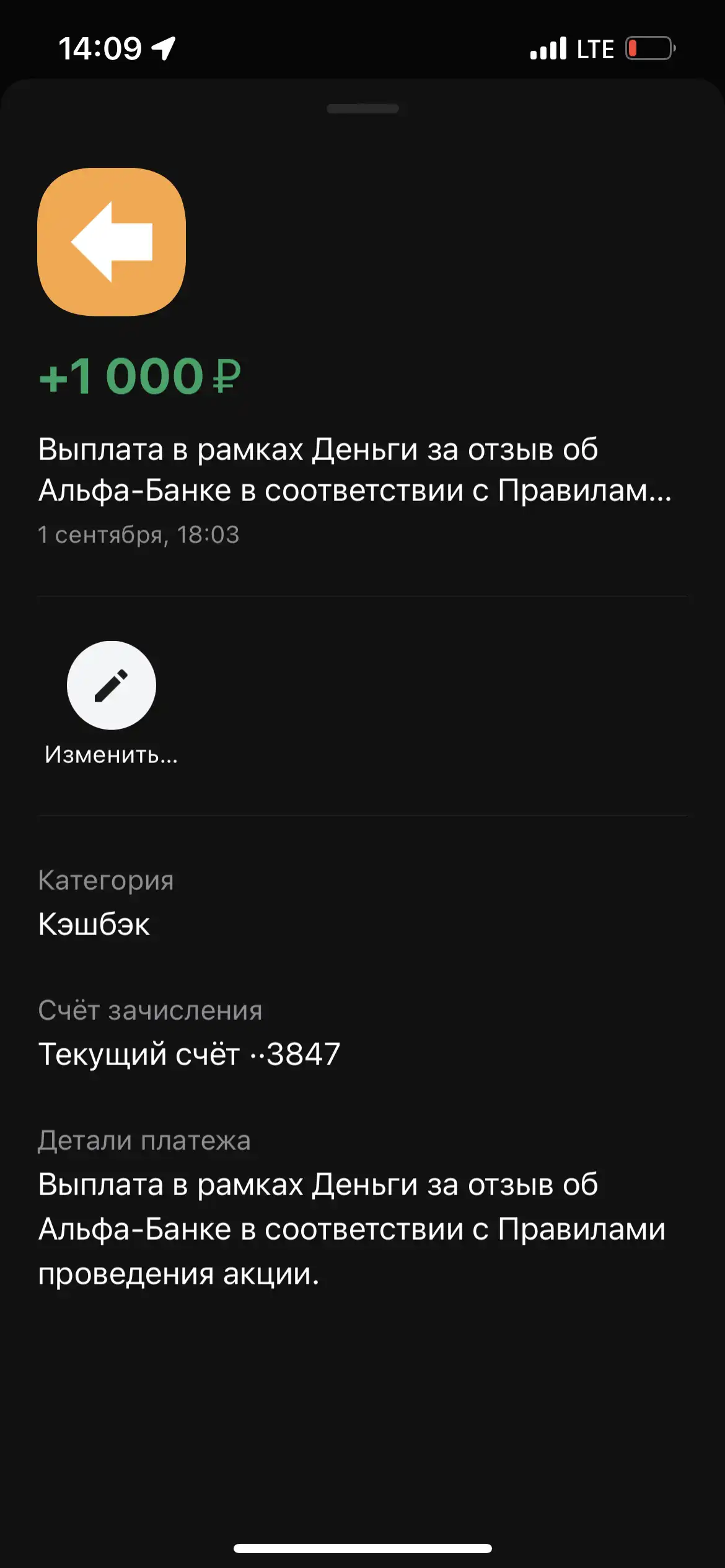
Task: Tap the Изменить pencil button
Action: point(112,685)
